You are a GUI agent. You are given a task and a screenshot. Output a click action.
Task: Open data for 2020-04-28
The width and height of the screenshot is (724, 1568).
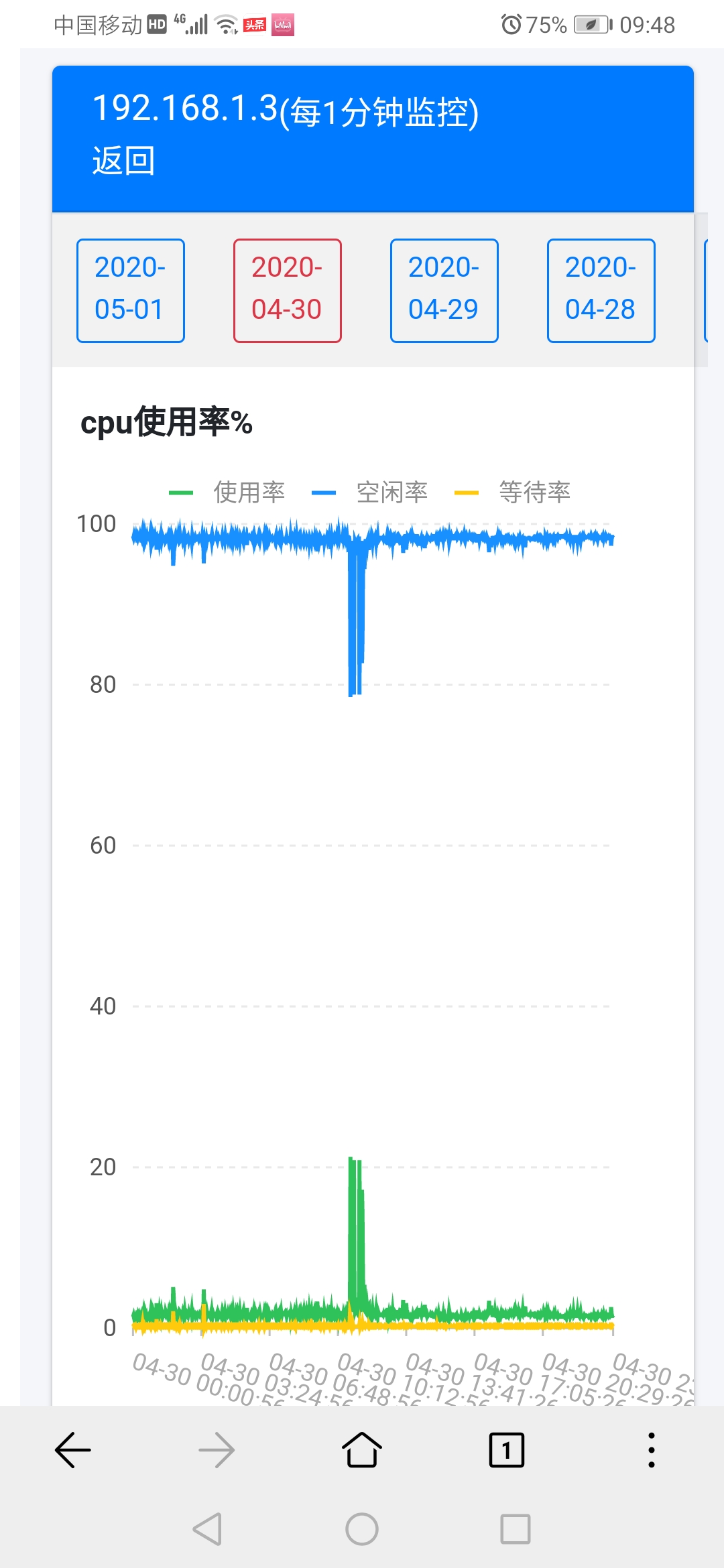coord(601,291)
